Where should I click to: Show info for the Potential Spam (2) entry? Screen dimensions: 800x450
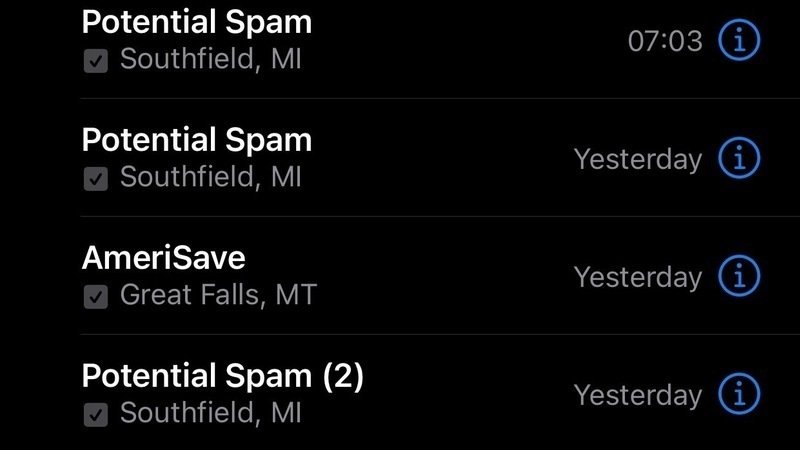coord(740,393)
